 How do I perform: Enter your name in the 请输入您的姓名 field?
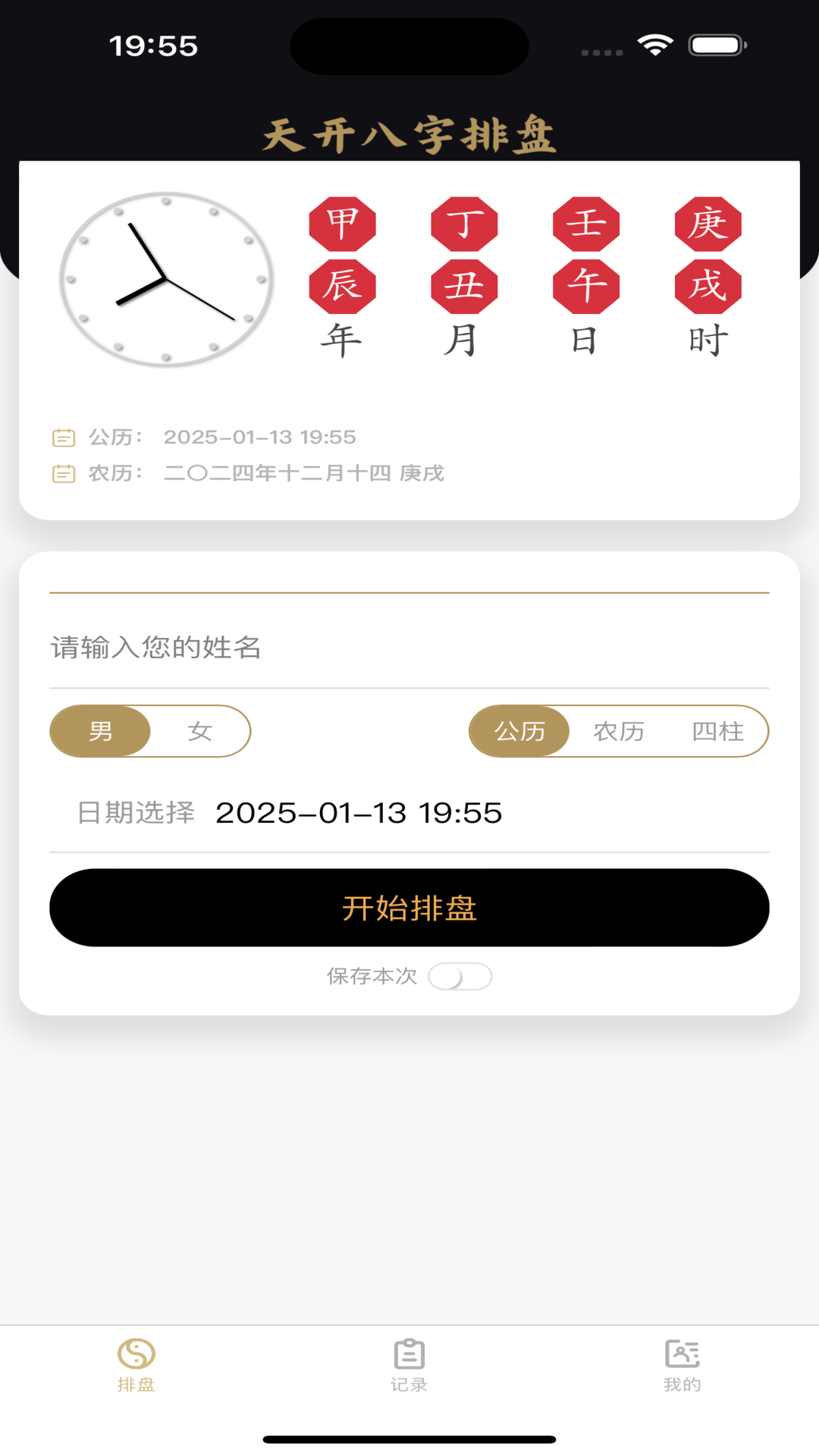coord(409,648)
